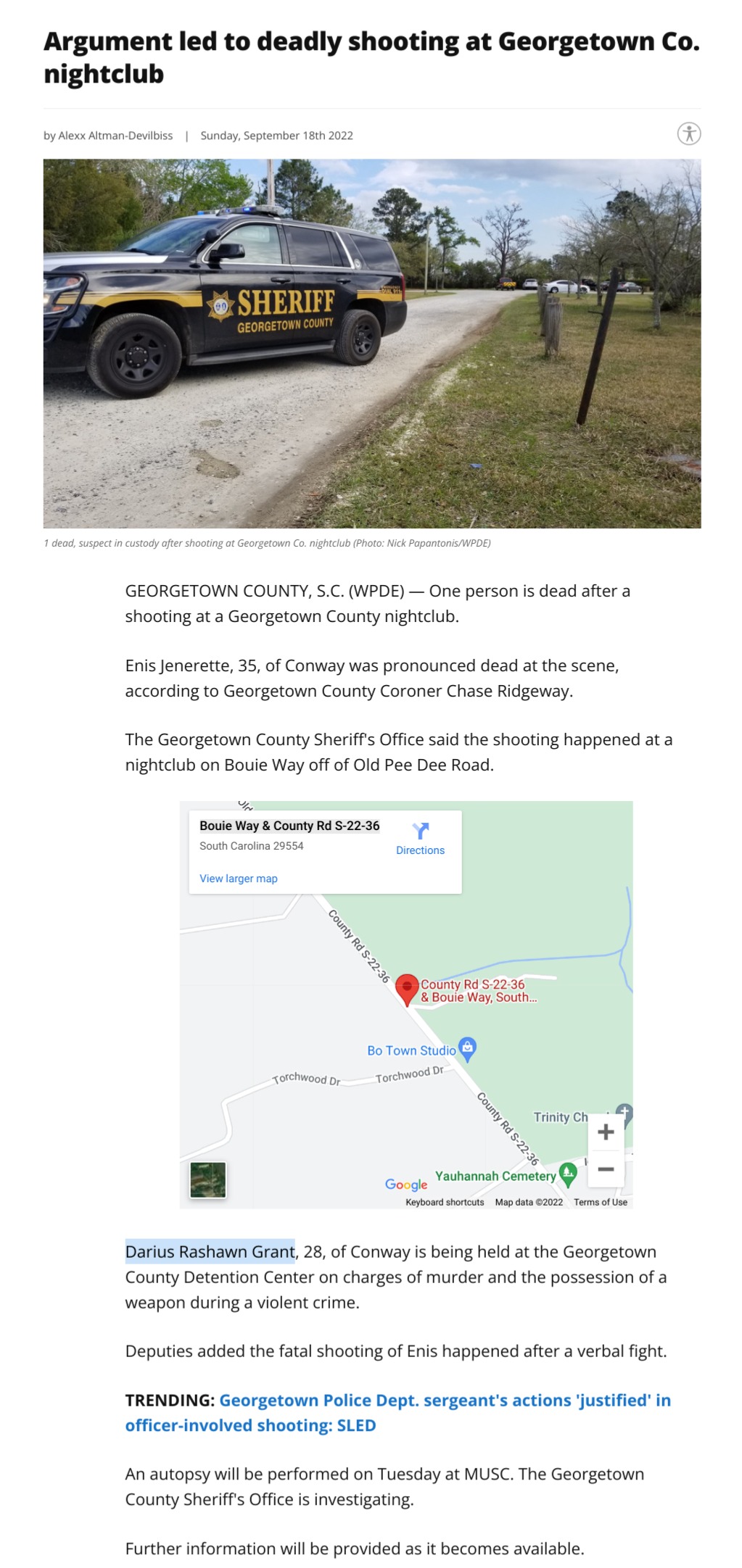The image size is (742, 1568).
Task: Click Map data ©2022 attribution
Action: click(x=529, y=1202)
